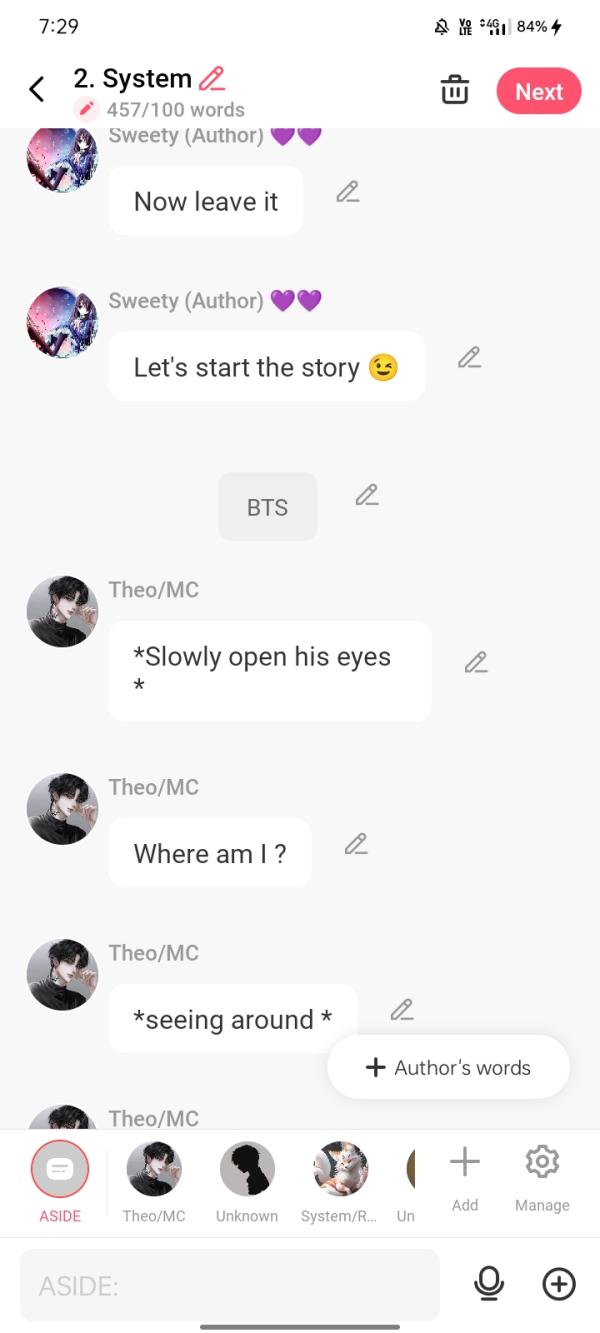Choose Theo/MC as the speaking character

[154, 1170]
